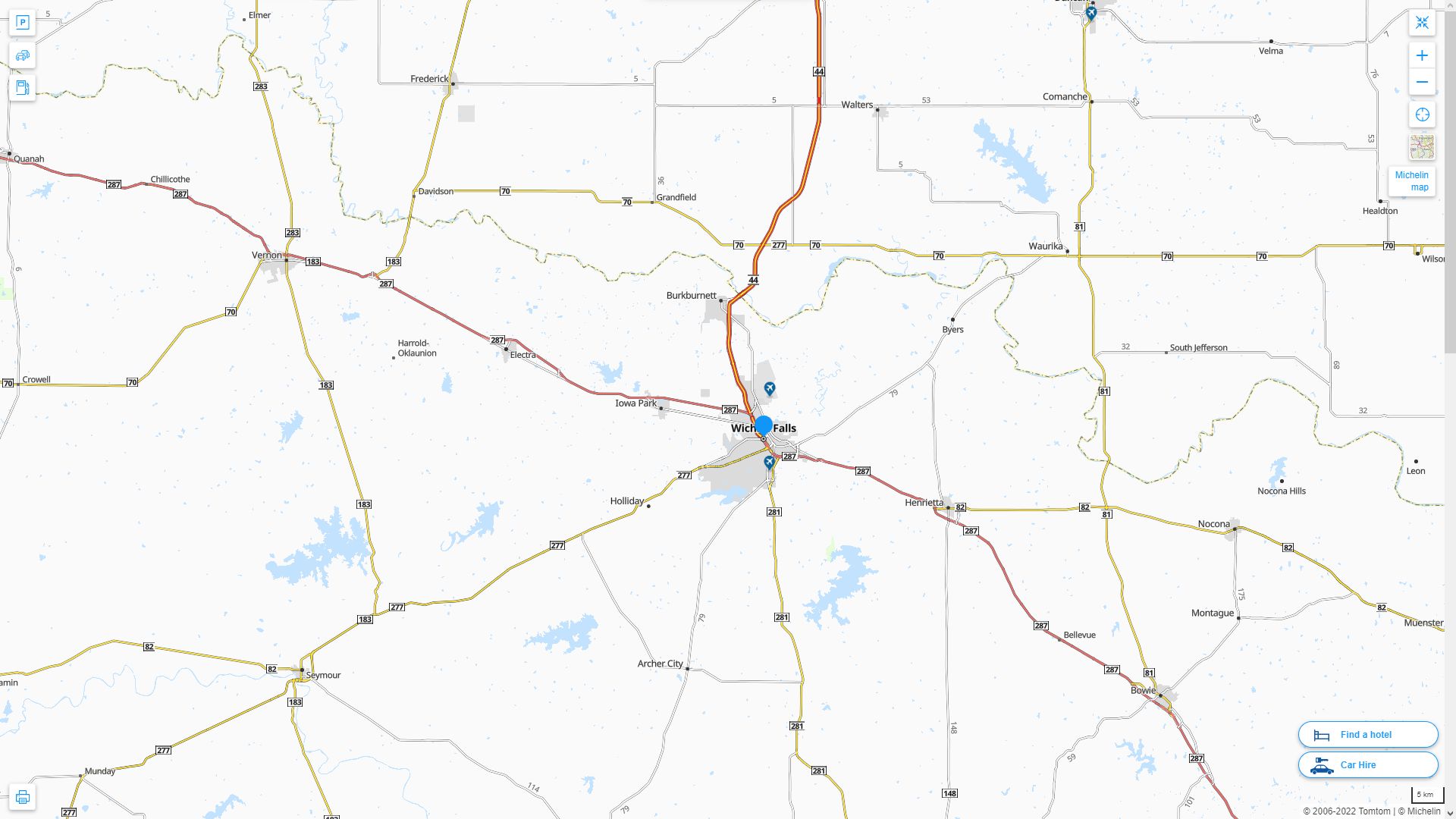Screen dimensions: 1456x819
Task: Toggle traffic info layer
Action: click(22, 55)
